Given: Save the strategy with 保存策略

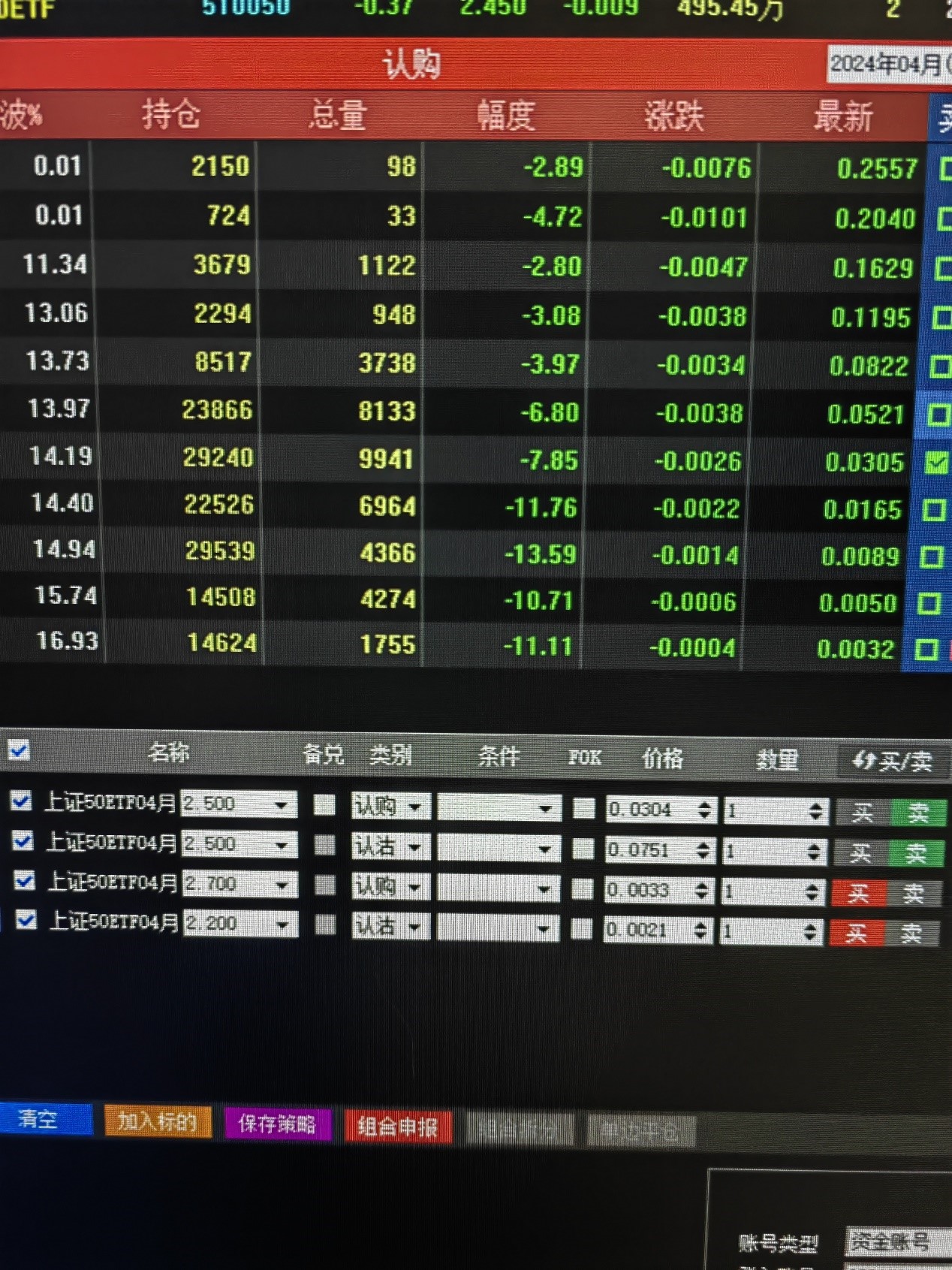Looking at the screenshot, I should (277, 1124).
